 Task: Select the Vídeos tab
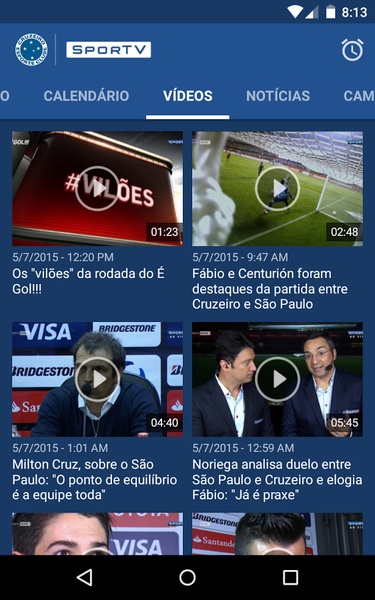click(188, 96)
